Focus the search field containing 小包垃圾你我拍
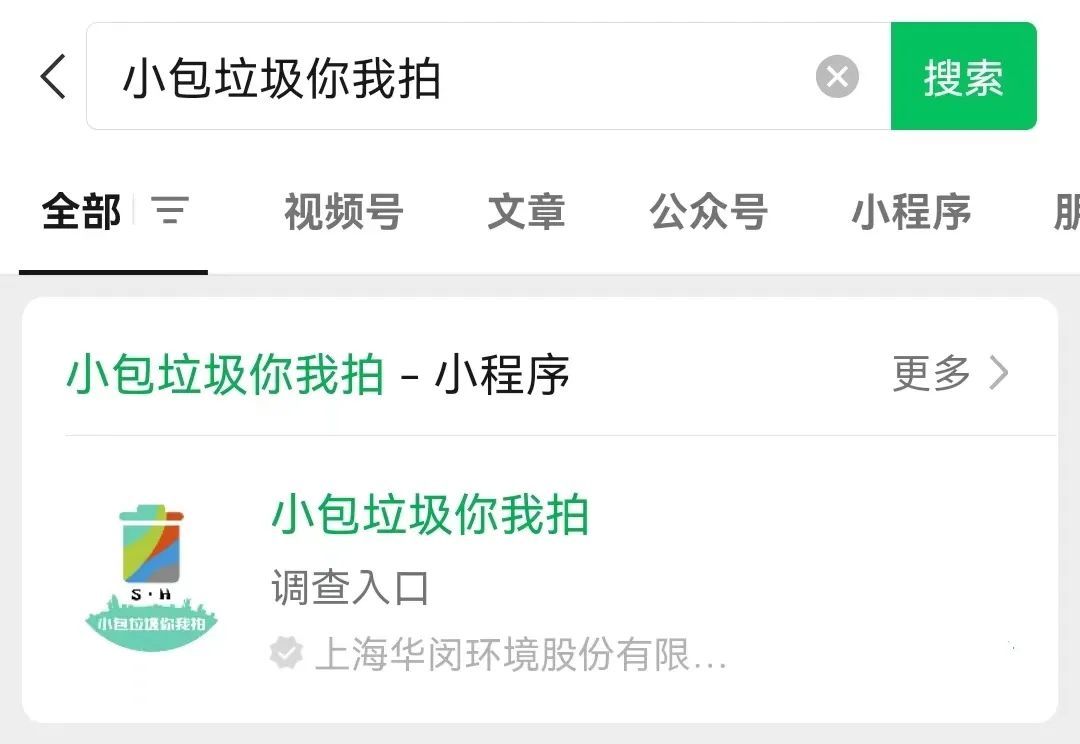Image resolution: width=1080 pixels, height=744 pixels. [488, 76]
